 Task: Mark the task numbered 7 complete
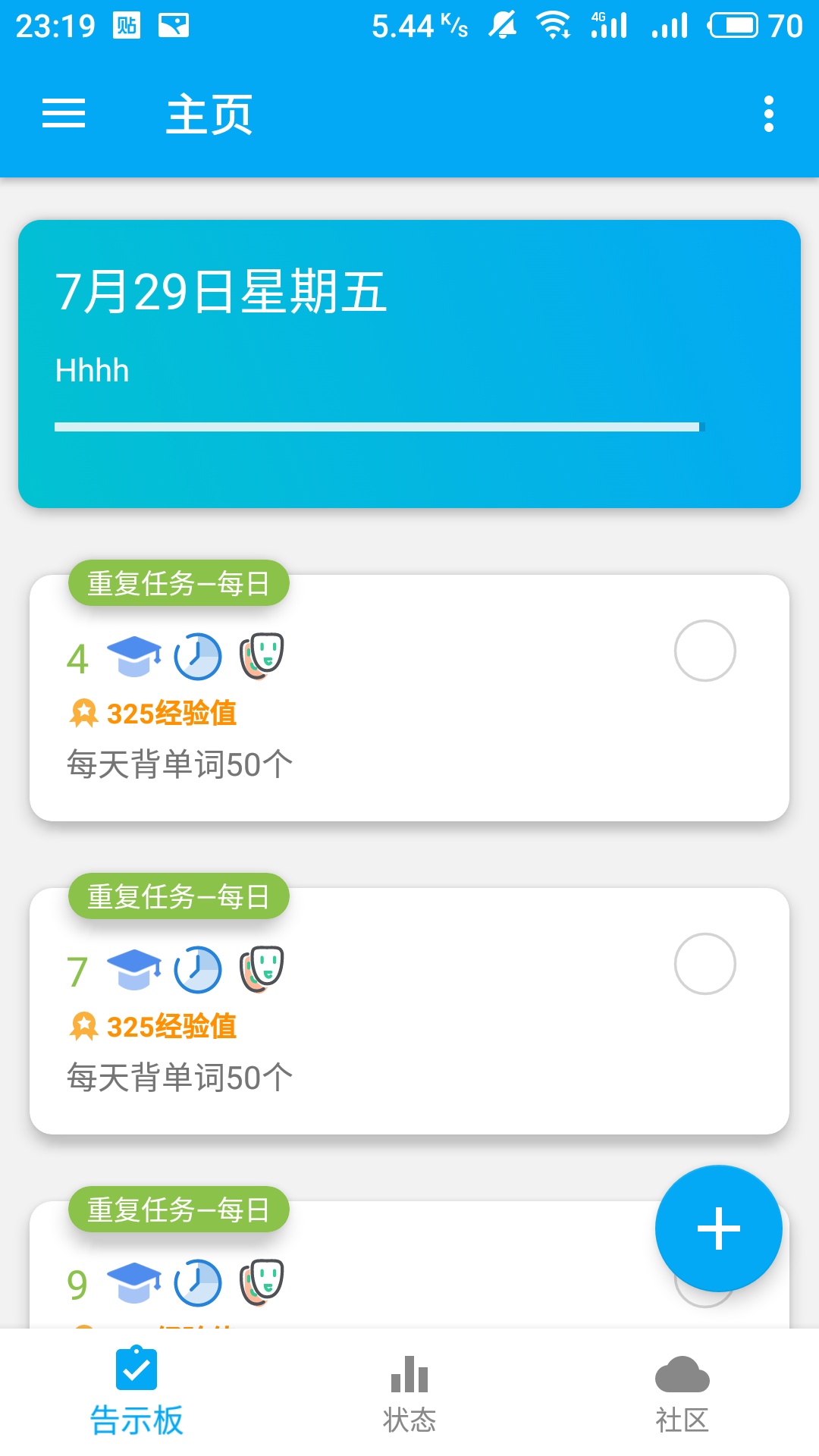point(704,964)
